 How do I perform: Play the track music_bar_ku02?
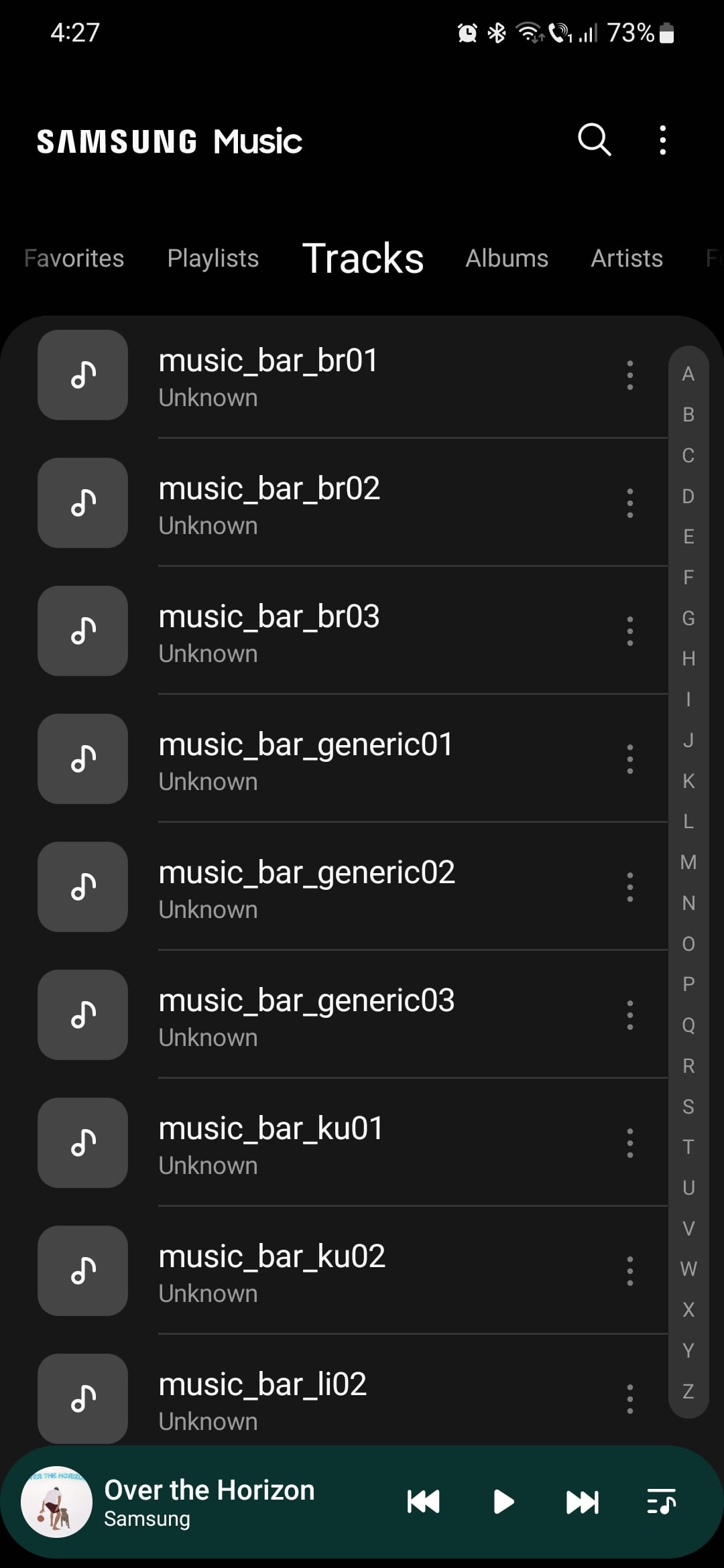(335, 1271)
